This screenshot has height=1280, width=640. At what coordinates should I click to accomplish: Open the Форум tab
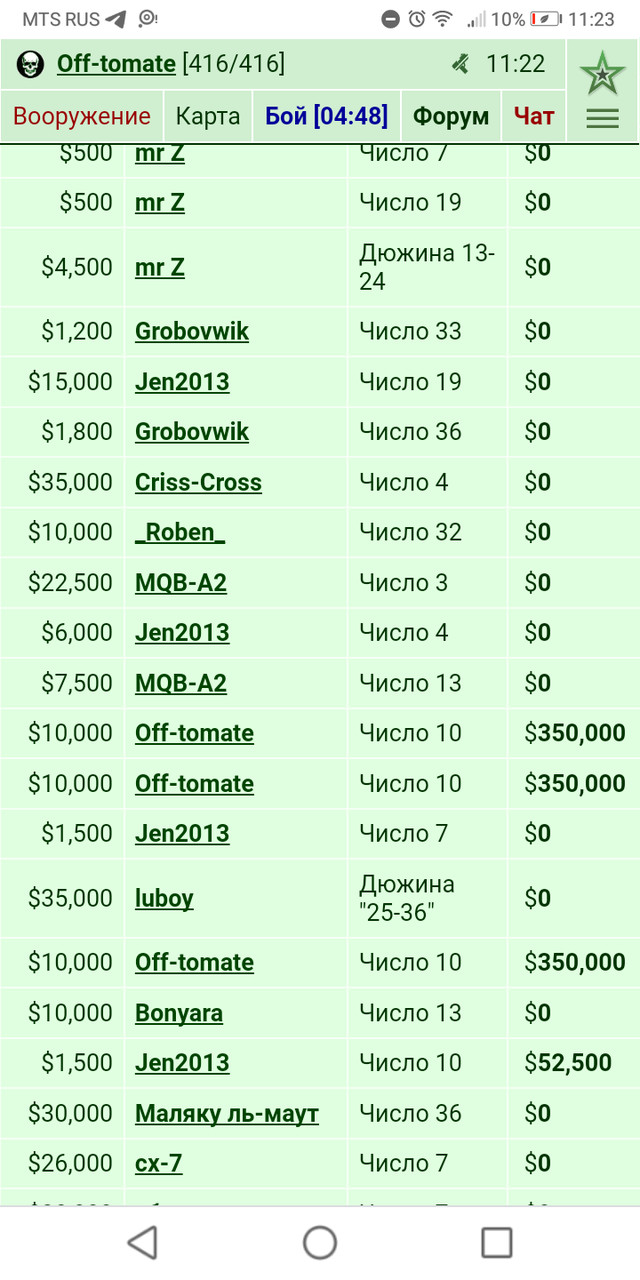click(x=451, y=116)
